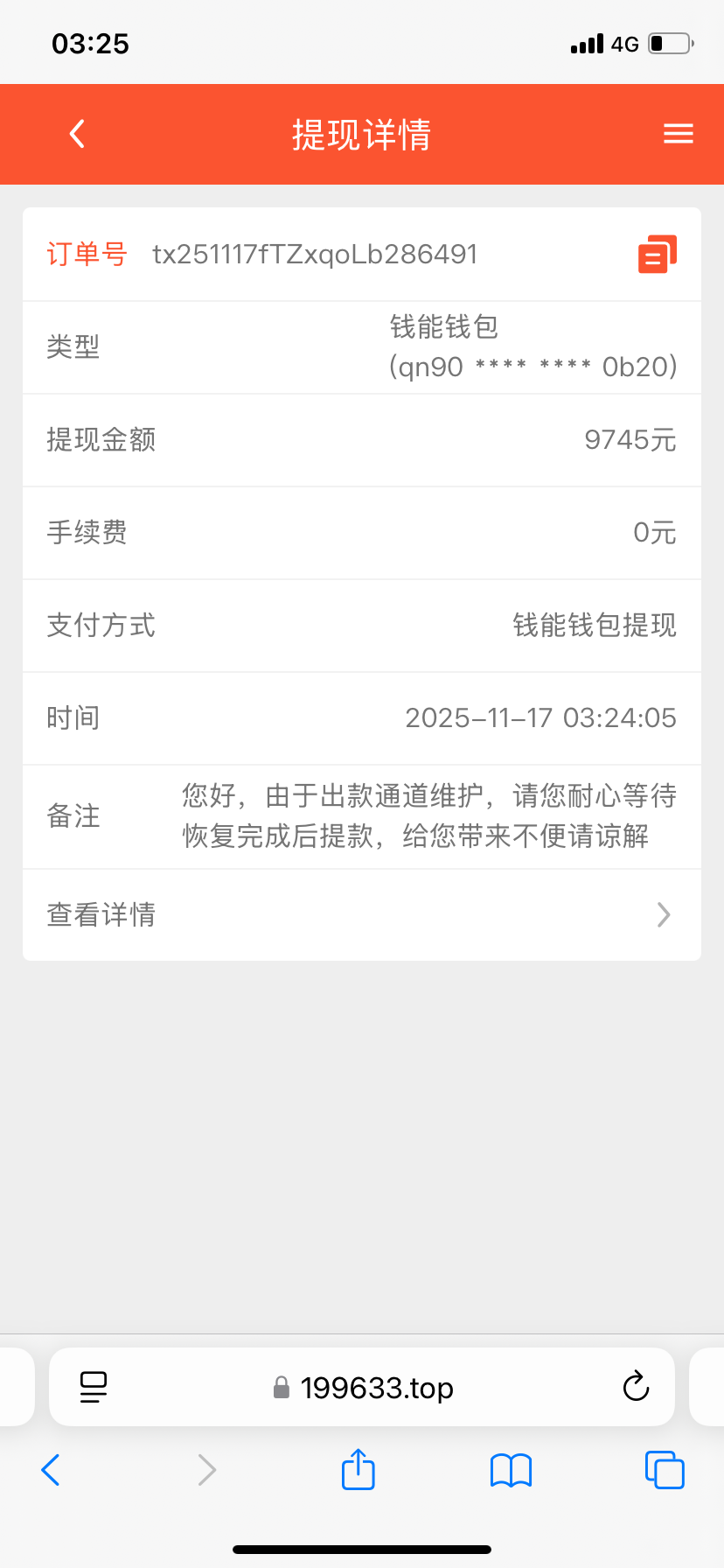Go back from the 提现详情 page

tap(77, 134)
